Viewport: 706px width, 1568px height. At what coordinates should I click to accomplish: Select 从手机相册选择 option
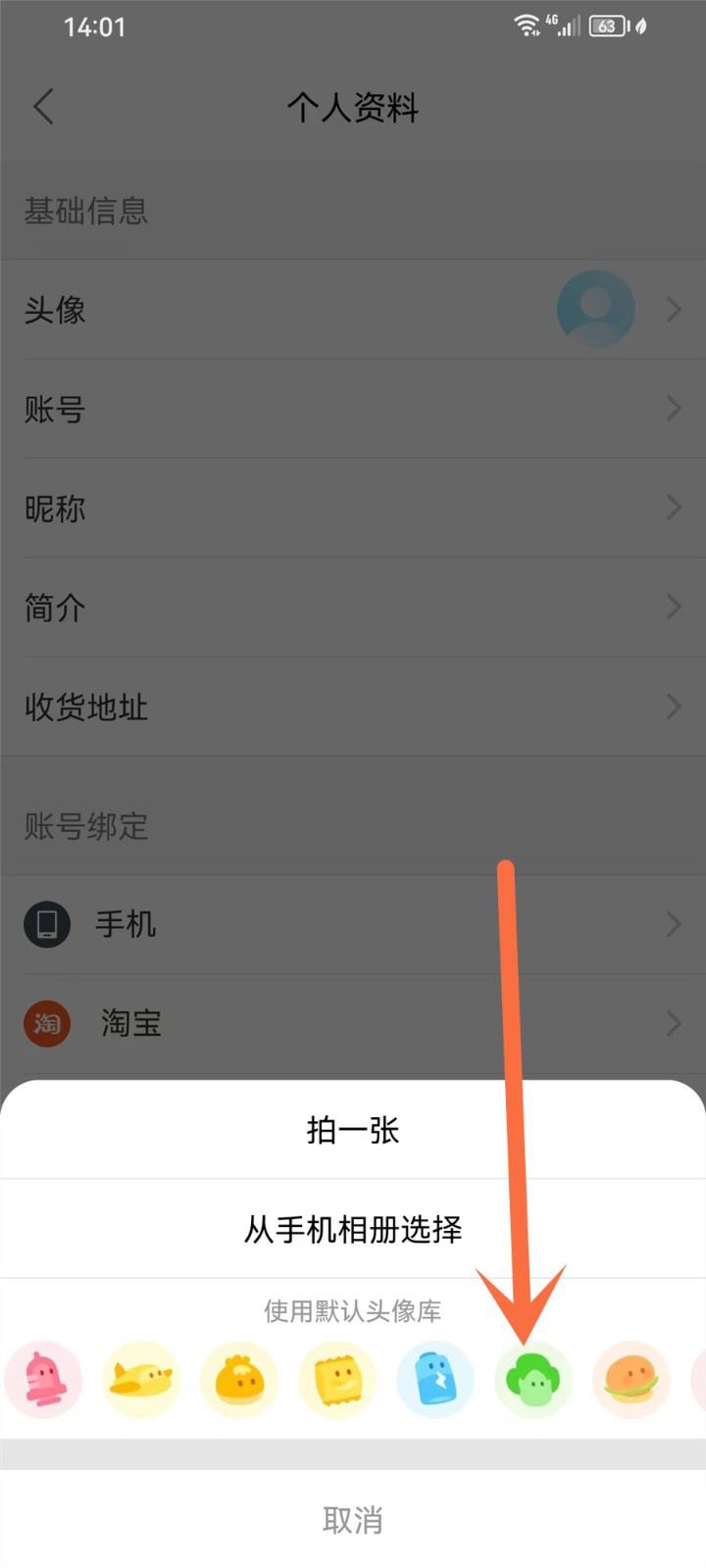click(x=353, y=1229)
